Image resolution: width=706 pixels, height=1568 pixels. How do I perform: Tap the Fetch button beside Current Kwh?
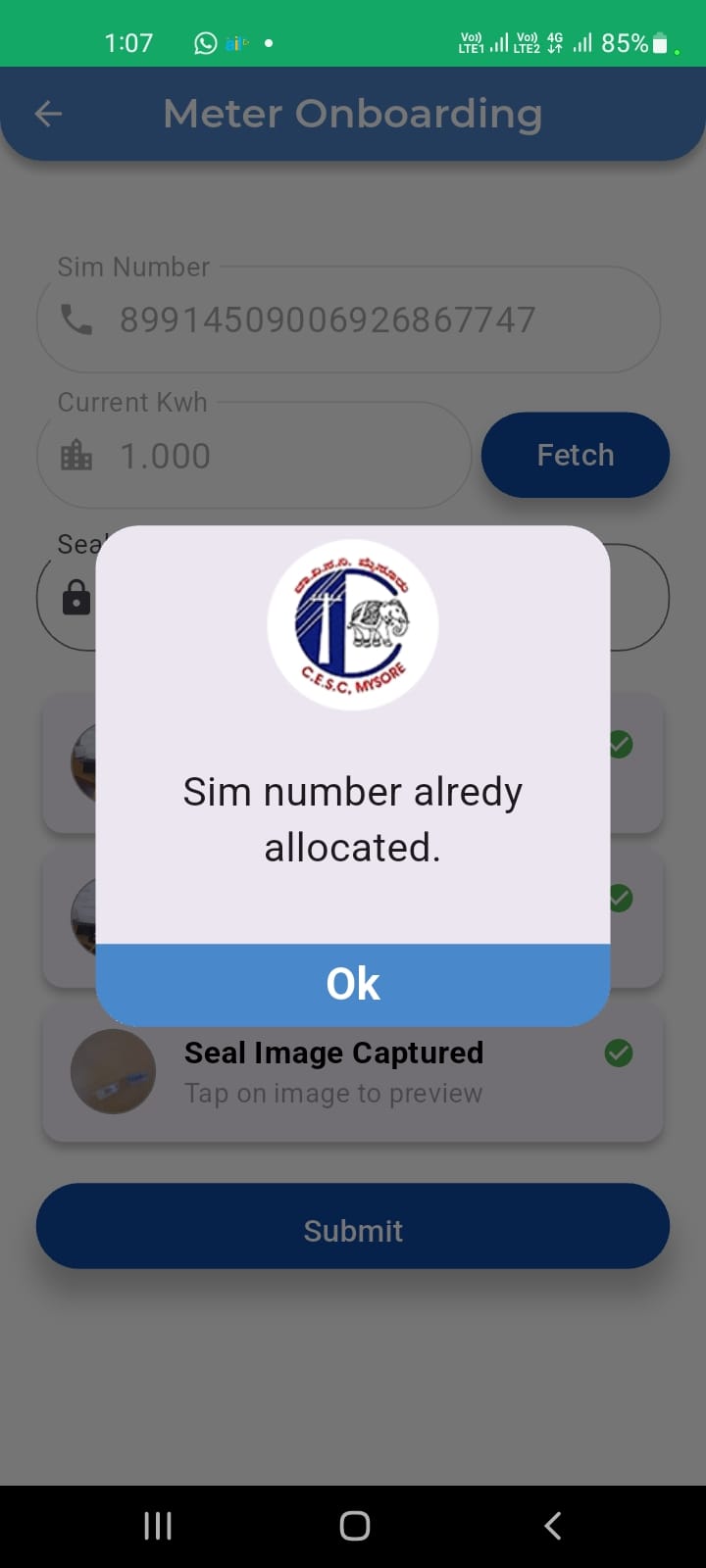click(x=575, y=455)
